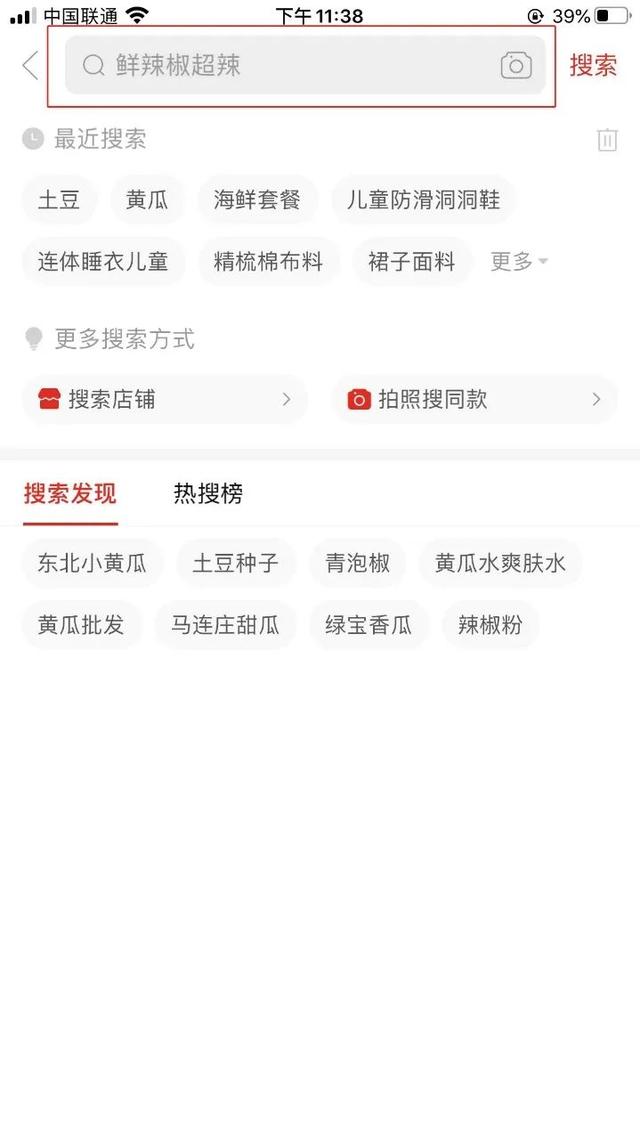Clear recent searches with trash icon
The image size is (640, 1138).
tap(607, 140)
